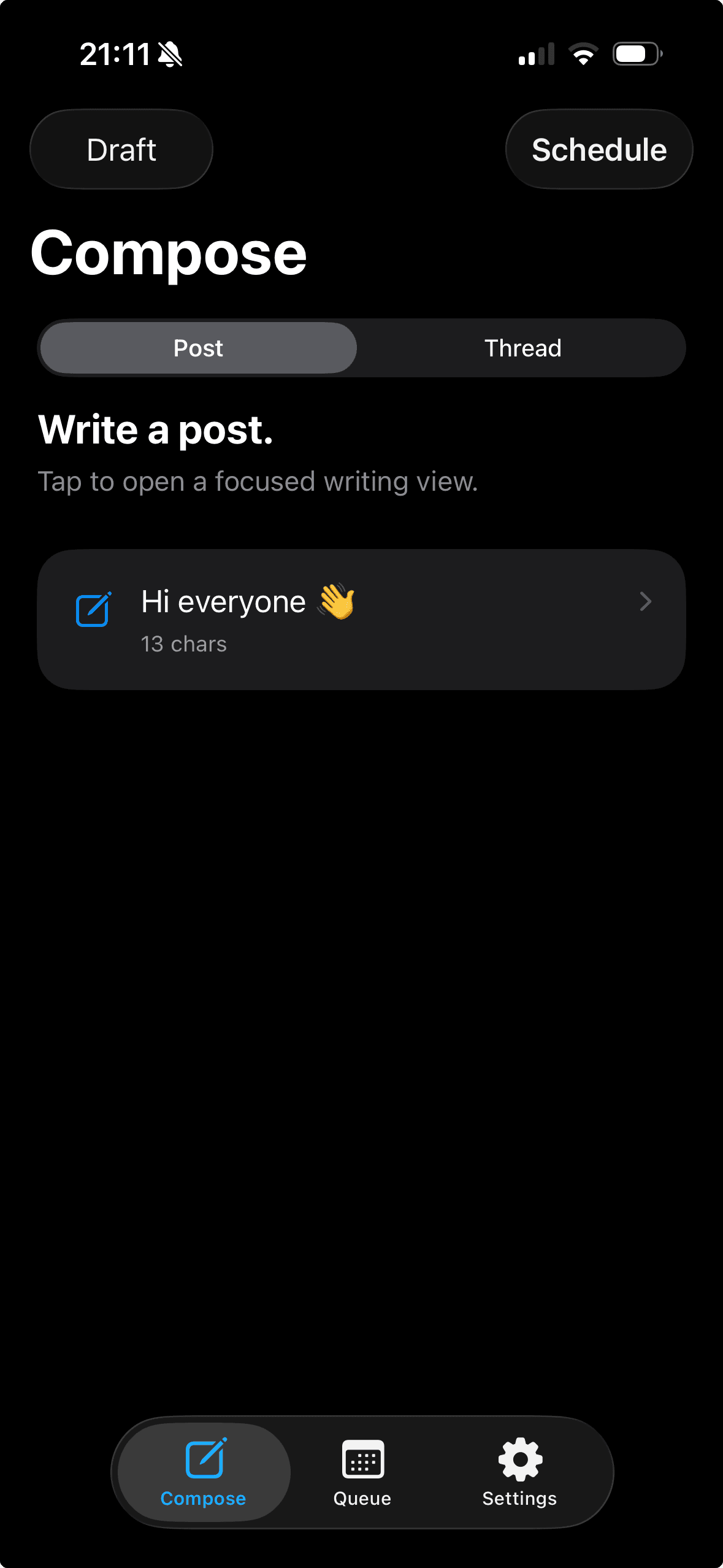The height and width of the screenshot is (1568, 723).
Task: Switch to Thread mode
Action: pyautogui.click(x=522, y=347)
